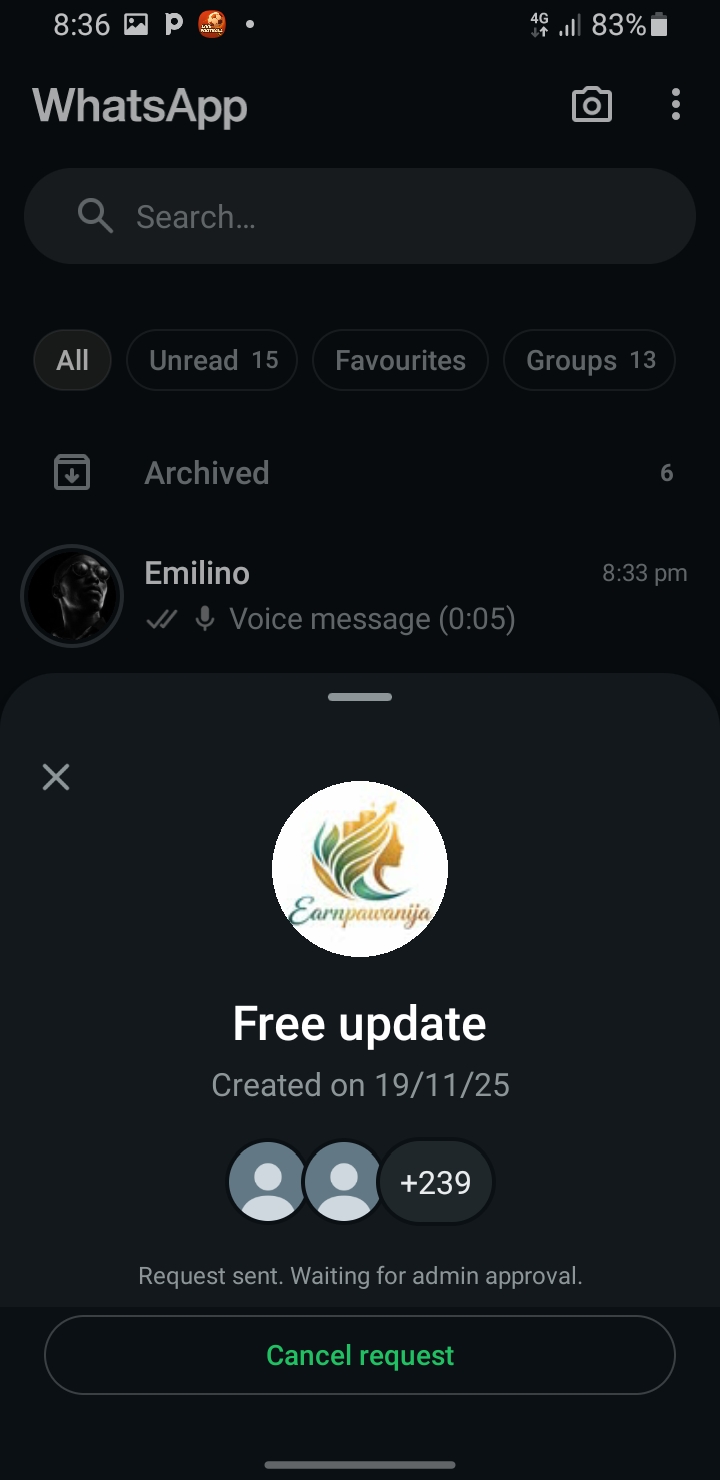Open the camera from the top bar

click(591, 105)
